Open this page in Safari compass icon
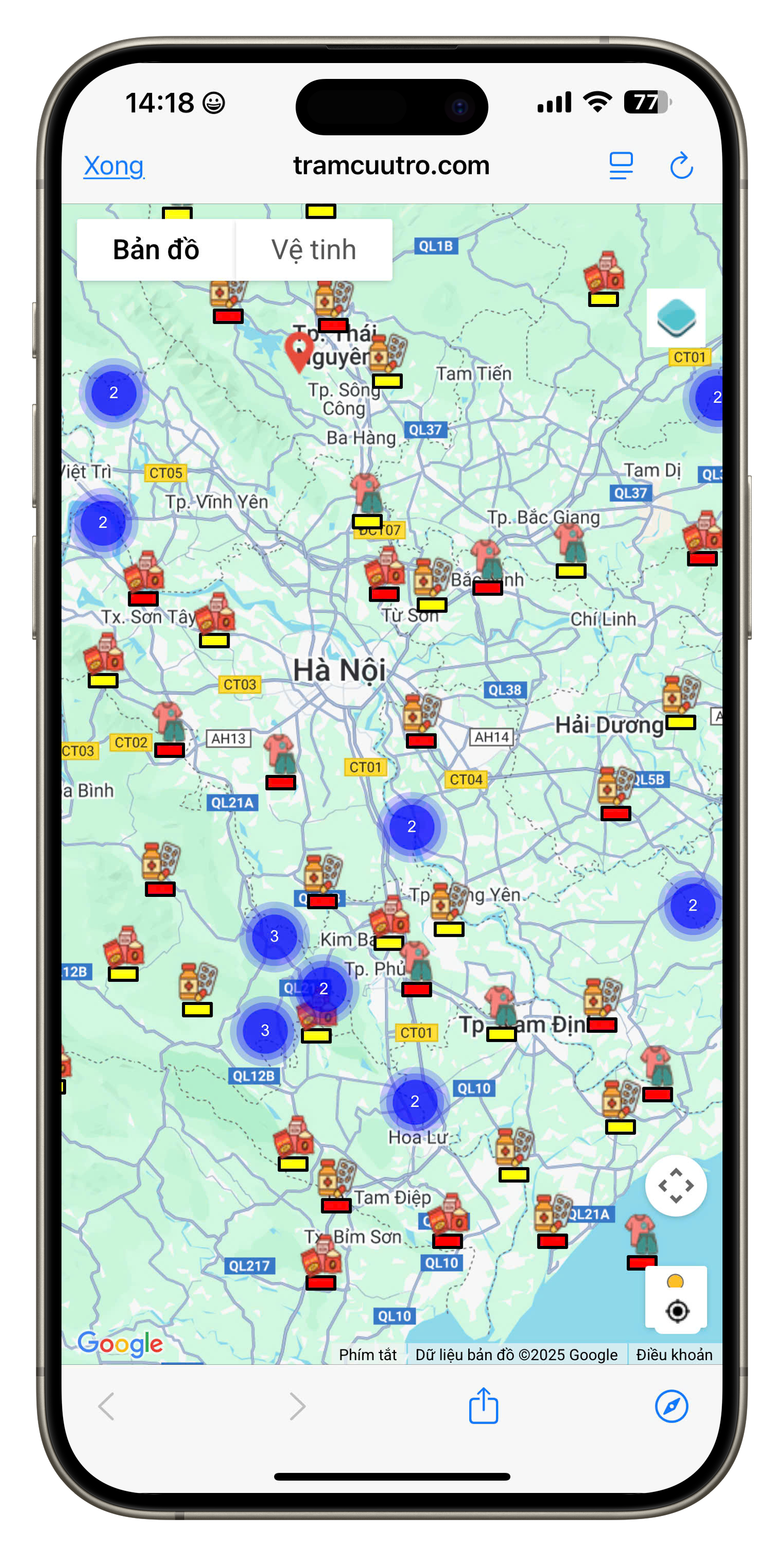The width and height of the screenshot is (784, 1556). (x=672, y=1406)
